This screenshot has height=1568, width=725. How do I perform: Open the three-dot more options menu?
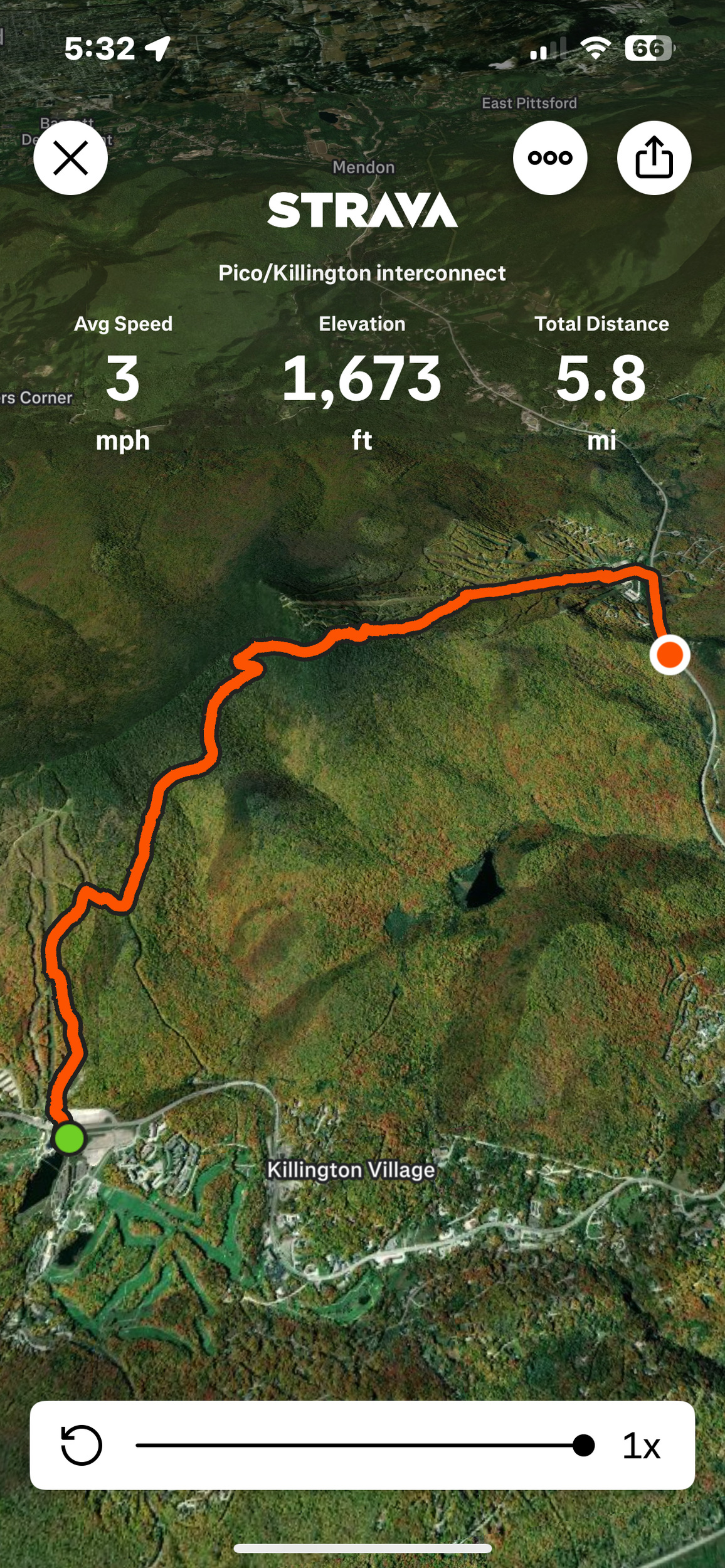tap(550, 157)
